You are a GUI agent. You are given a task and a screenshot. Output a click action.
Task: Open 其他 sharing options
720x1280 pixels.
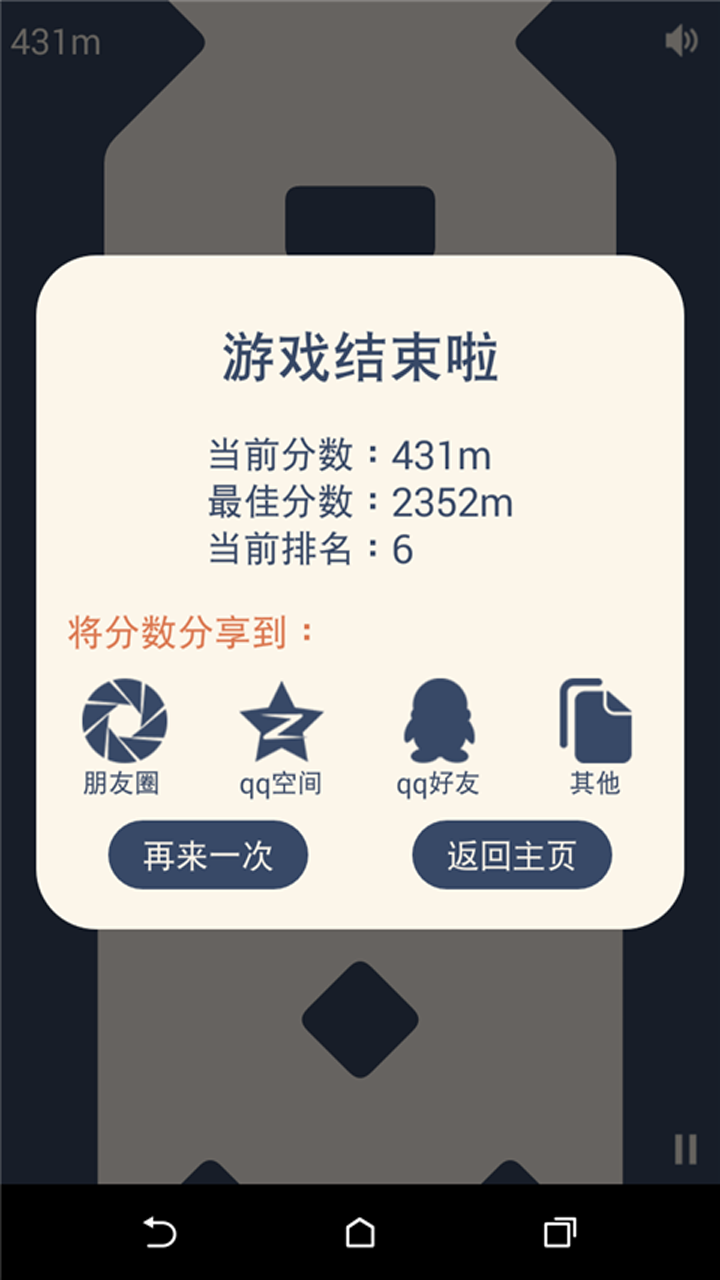[595, 737]
